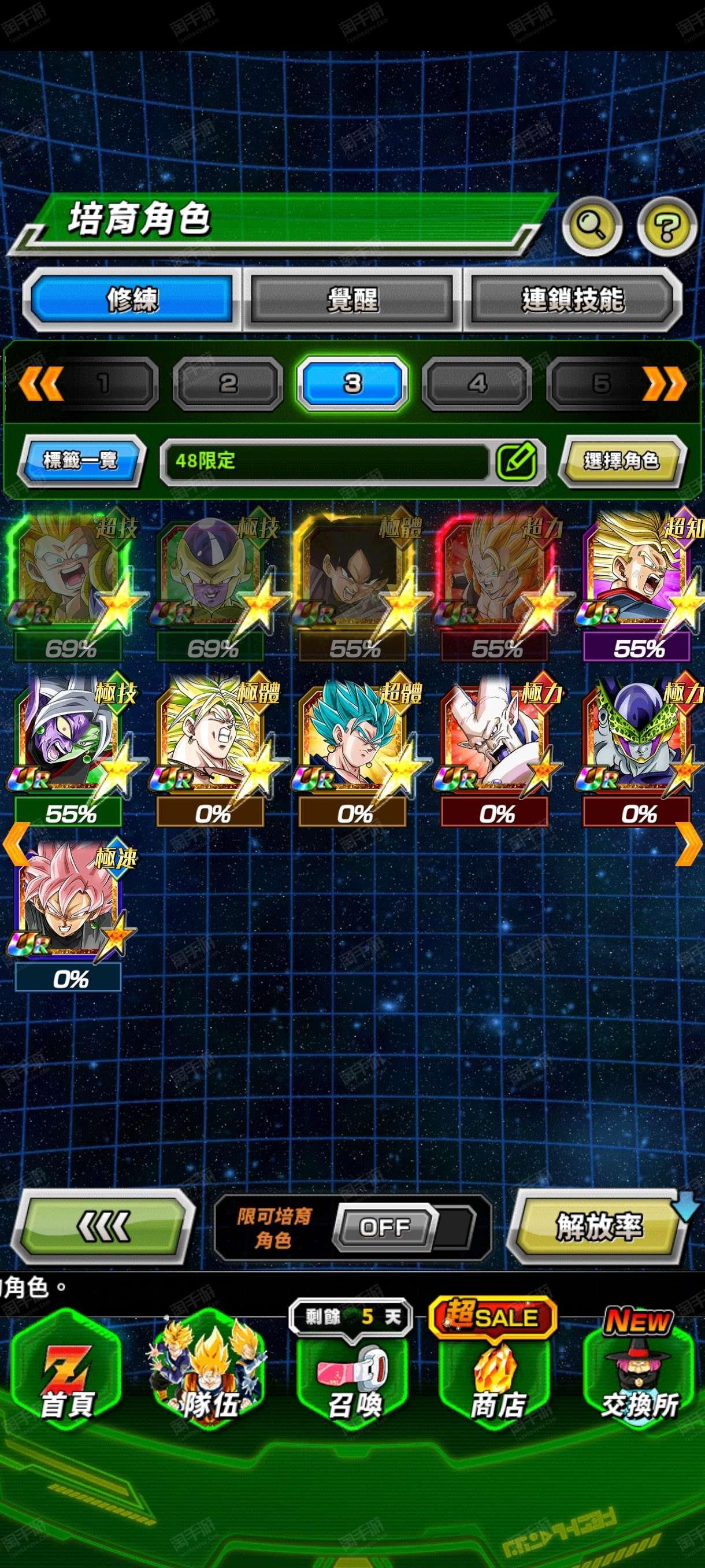Switch to the 覺醒 tab
This screenshot has width=705, height=1568.
(352, 299)
